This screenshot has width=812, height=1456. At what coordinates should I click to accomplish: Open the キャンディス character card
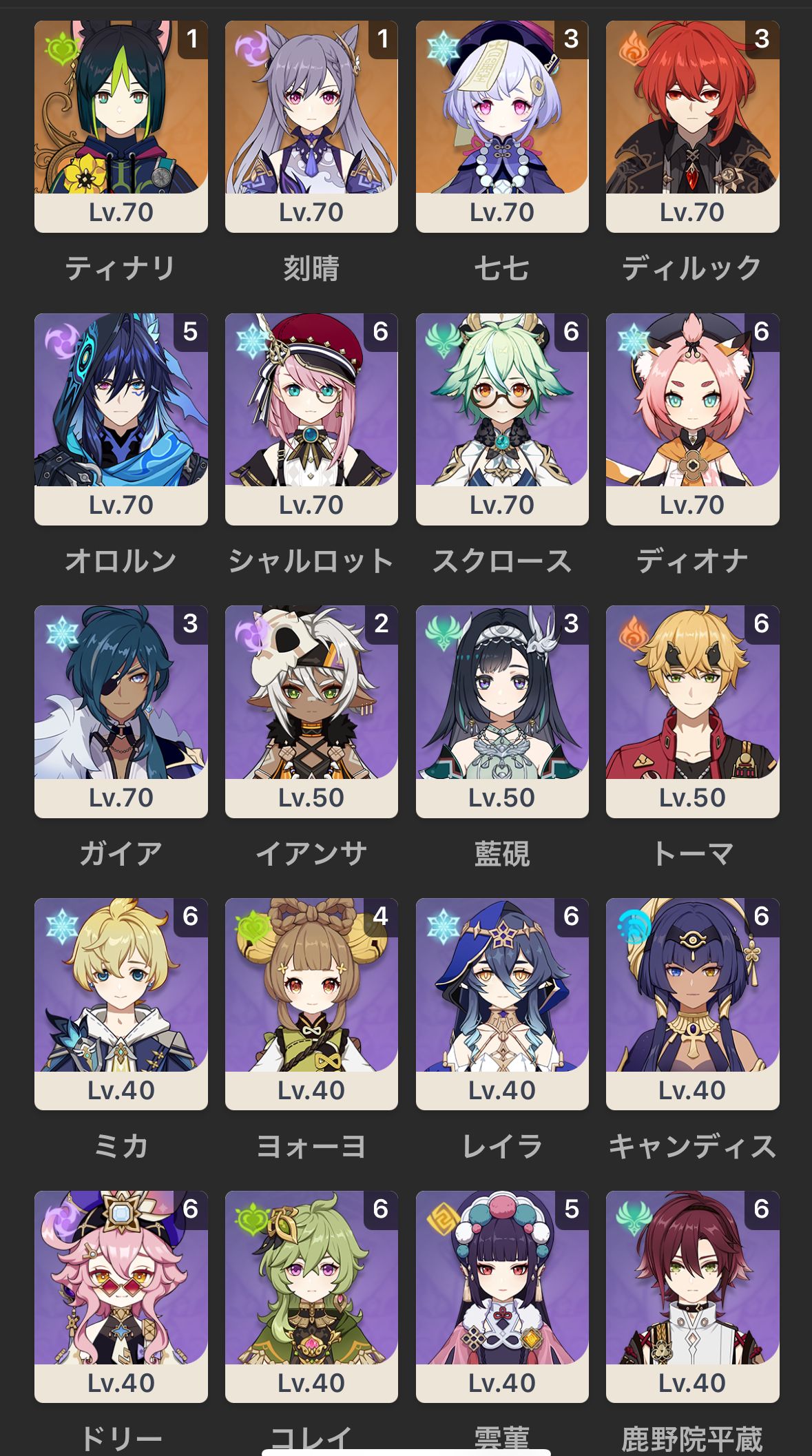click(x=692, y=1003)
